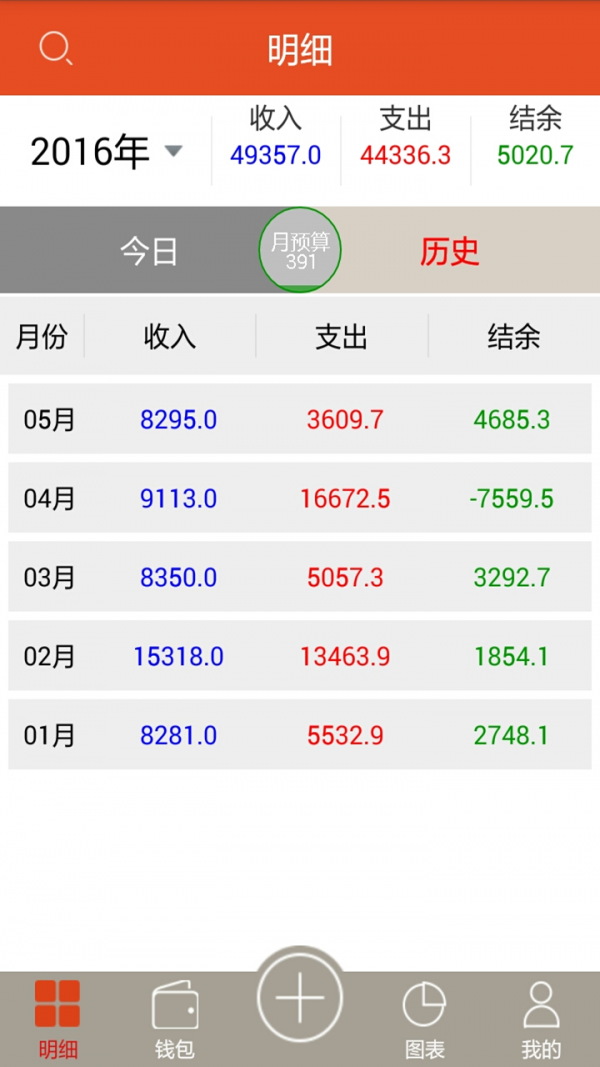
Task: Select the 03月 row
Action: pos(300,577)
